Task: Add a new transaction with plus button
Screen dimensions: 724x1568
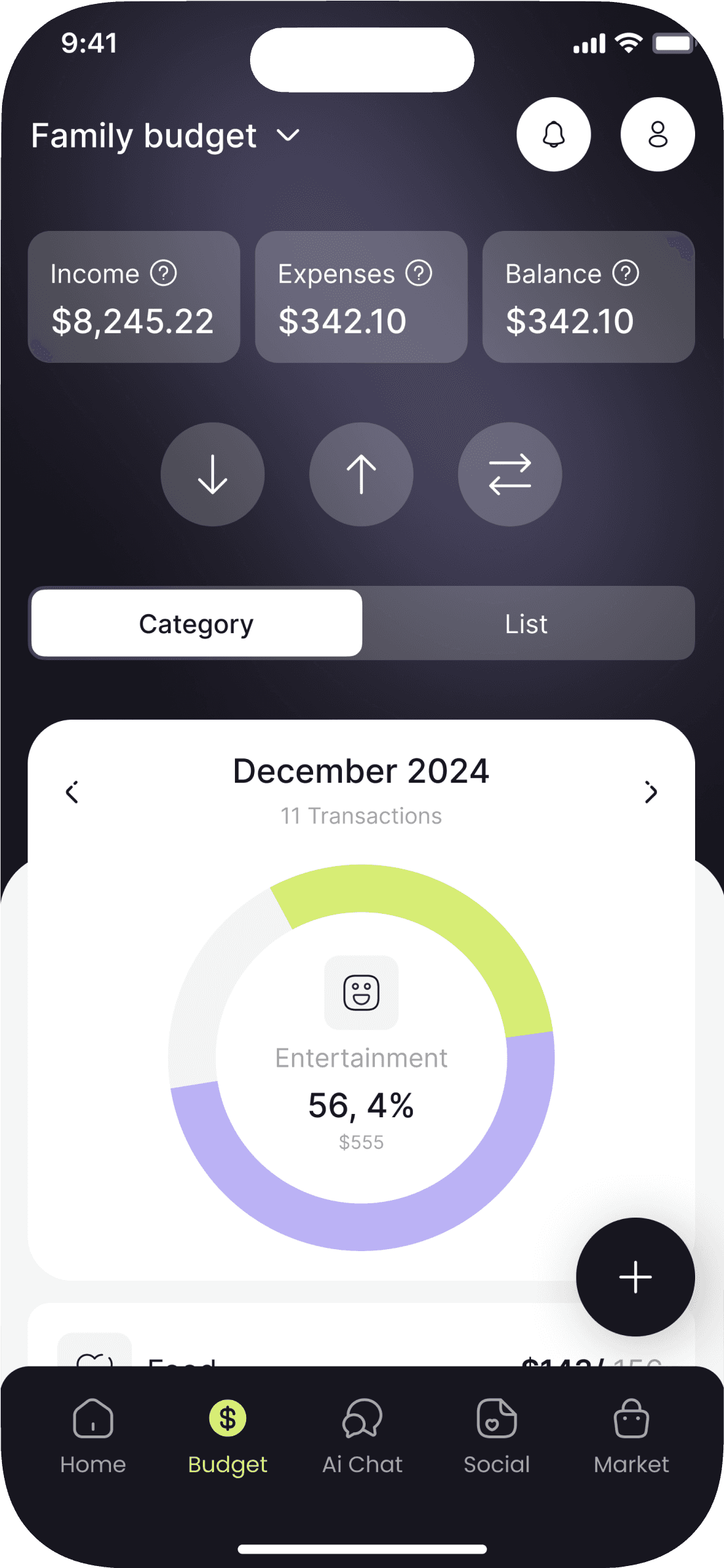Action: pos(635,1277)
